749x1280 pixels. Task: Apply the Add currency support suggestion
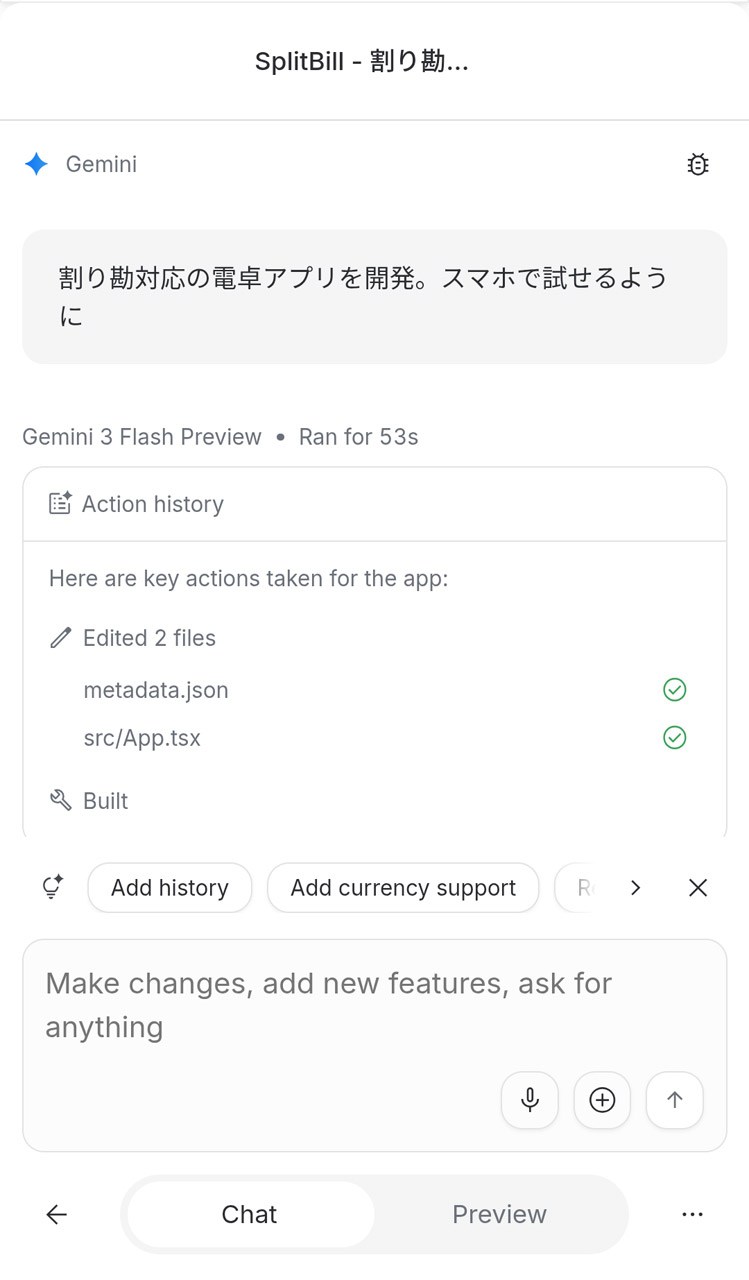point(403,888)
